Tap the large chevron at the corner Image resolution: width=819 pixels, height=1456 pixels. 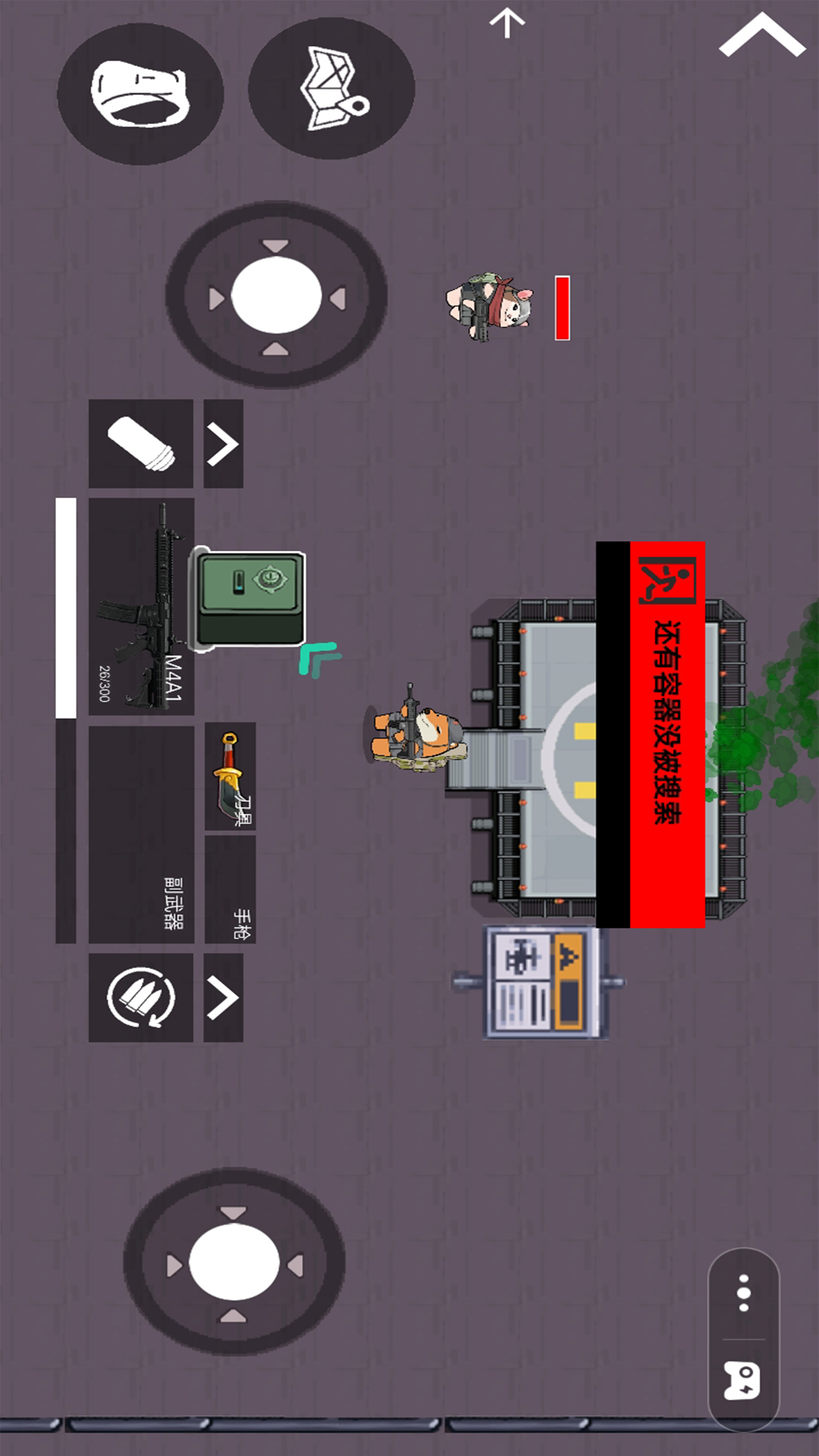(x=761, y=37)
